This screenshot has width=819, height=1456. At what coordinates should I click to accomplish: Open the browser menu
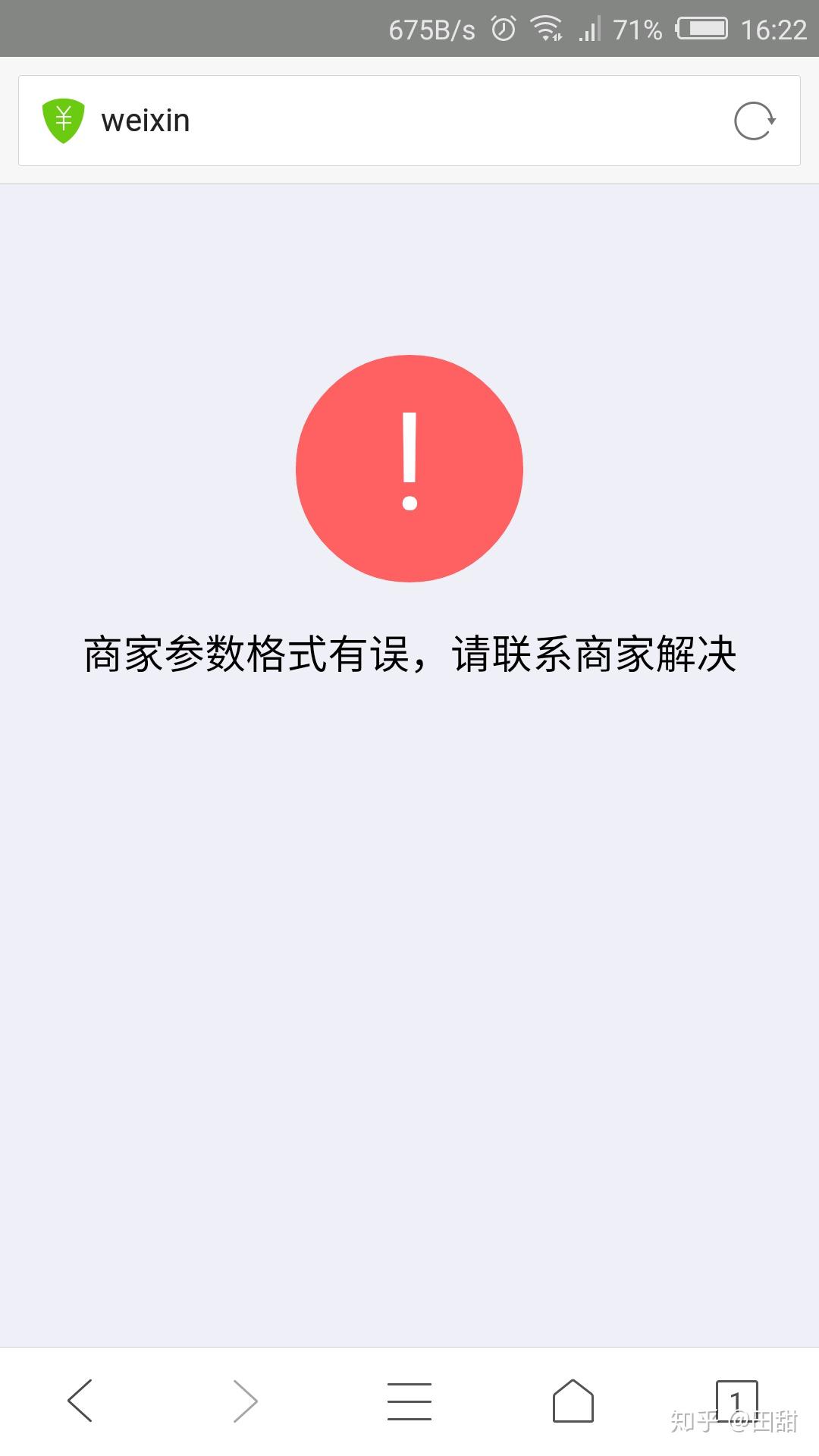(409, 1400)
